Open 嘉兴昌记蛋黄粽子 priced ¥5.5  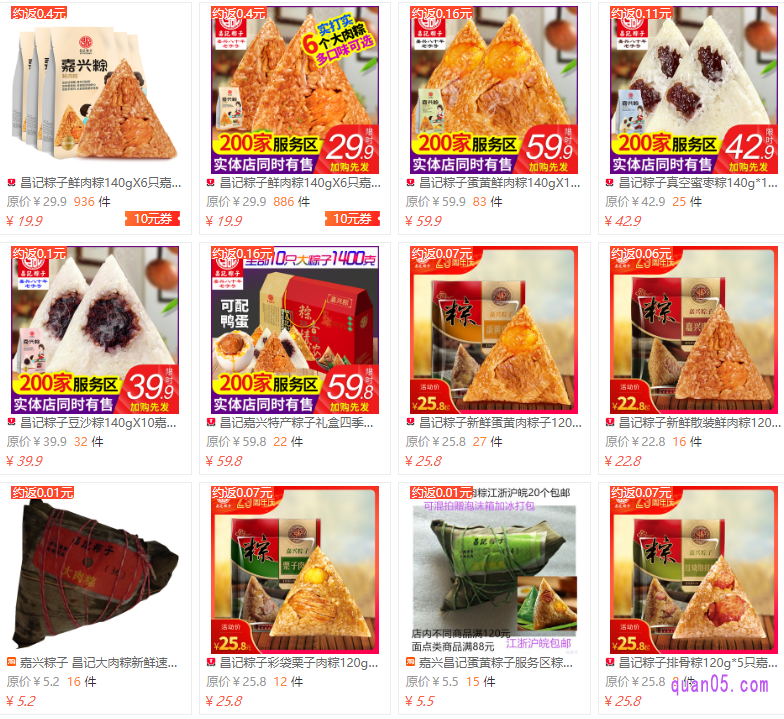pyautogui.click(x=499, y=662)
